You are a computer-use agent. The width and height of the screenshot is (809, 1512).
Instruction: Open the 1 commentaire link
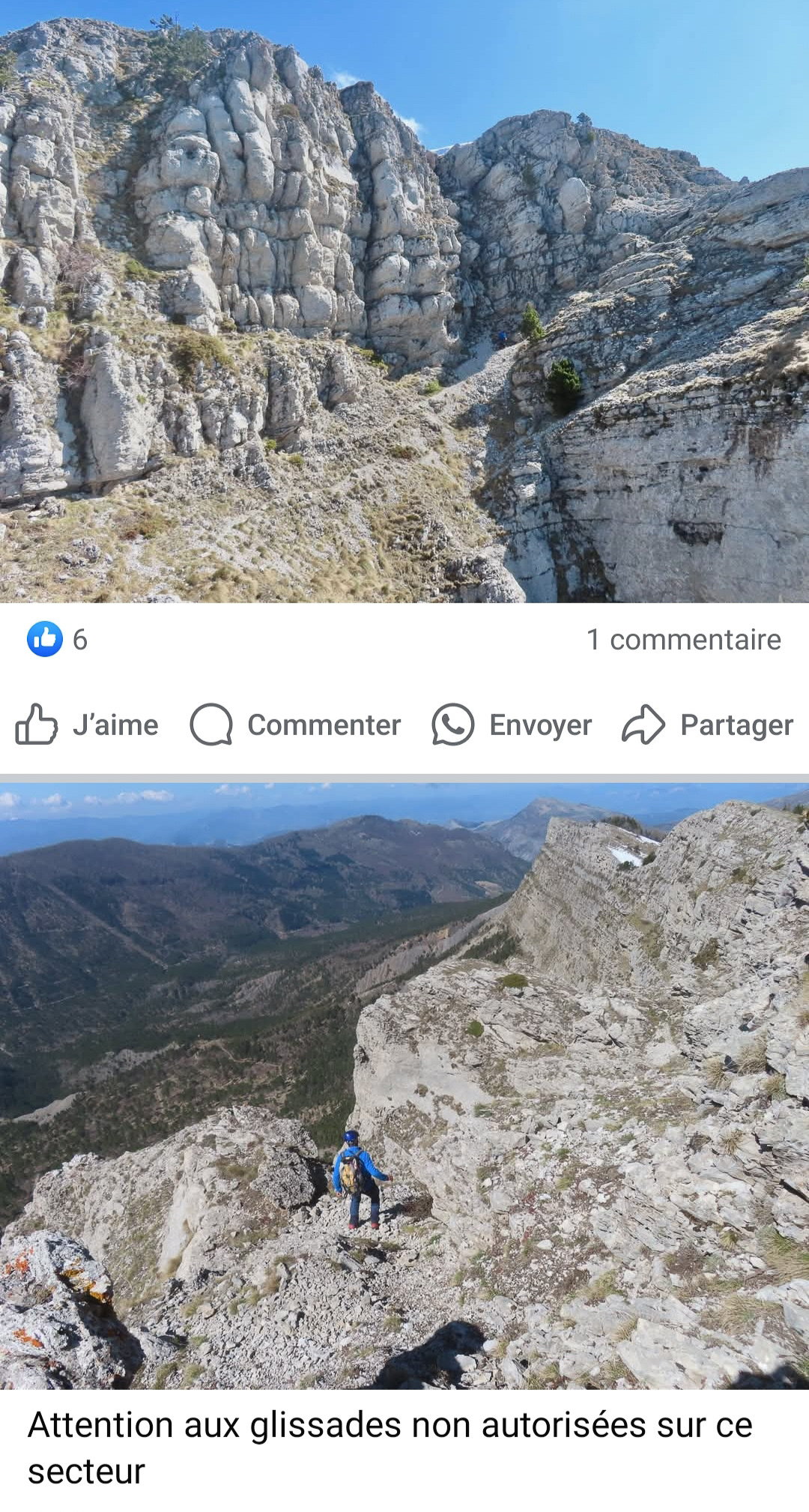point(683,639)
